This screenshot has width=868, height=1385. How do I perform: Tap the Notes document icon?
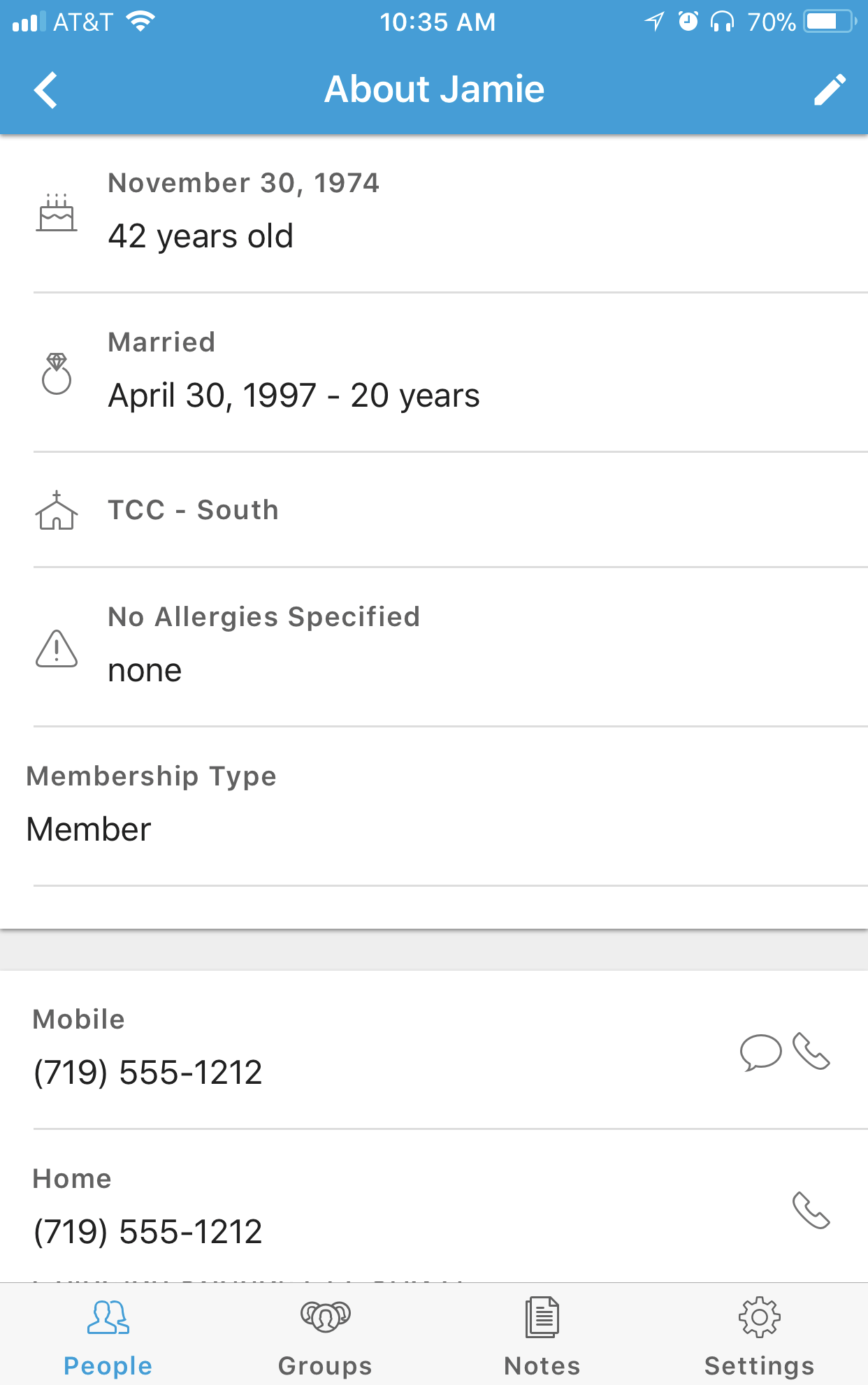coord(542,1315)
